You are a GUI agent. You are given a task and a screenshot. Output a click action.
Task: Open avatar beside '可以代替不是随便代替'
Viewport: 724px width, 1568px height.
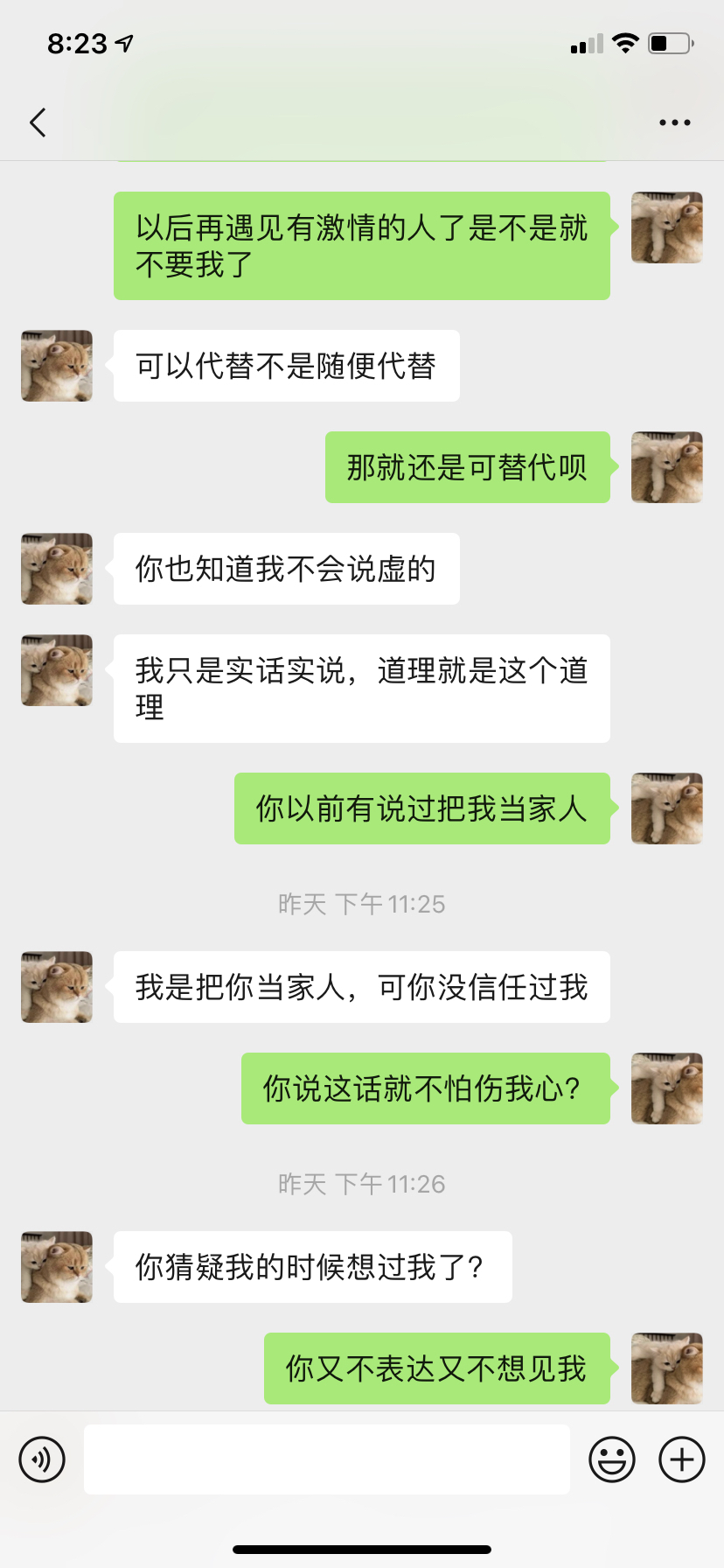click(x=57, y=366)
